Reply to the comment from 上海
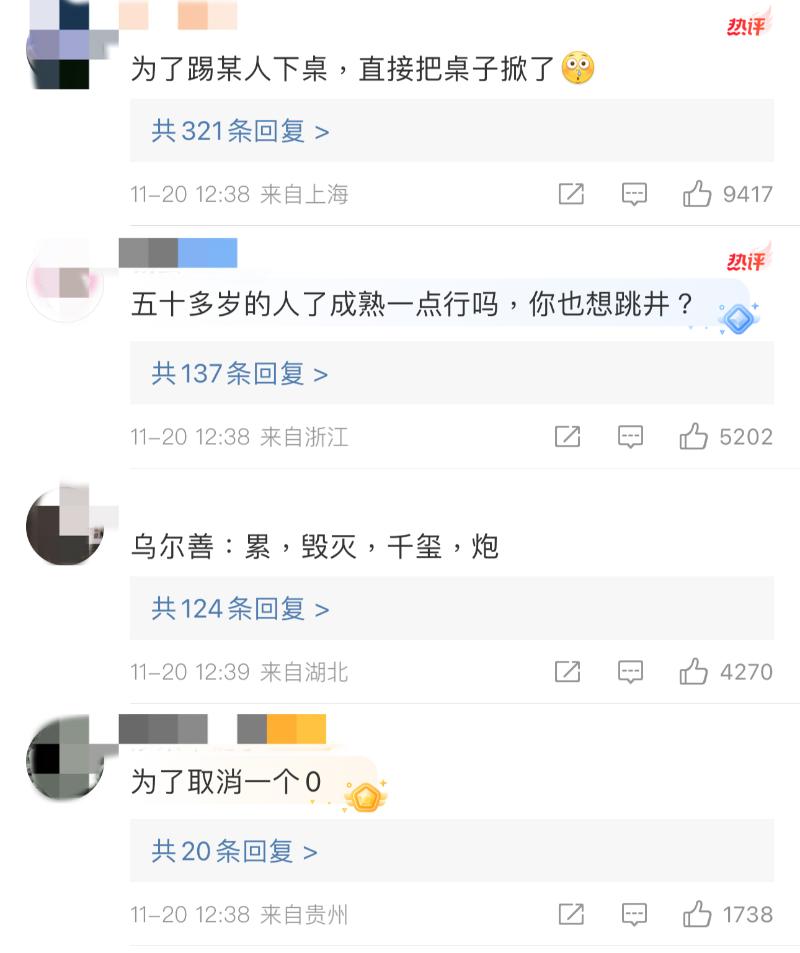Image resolution: width=800 pixels, height=953 pixels. (634, 194)
